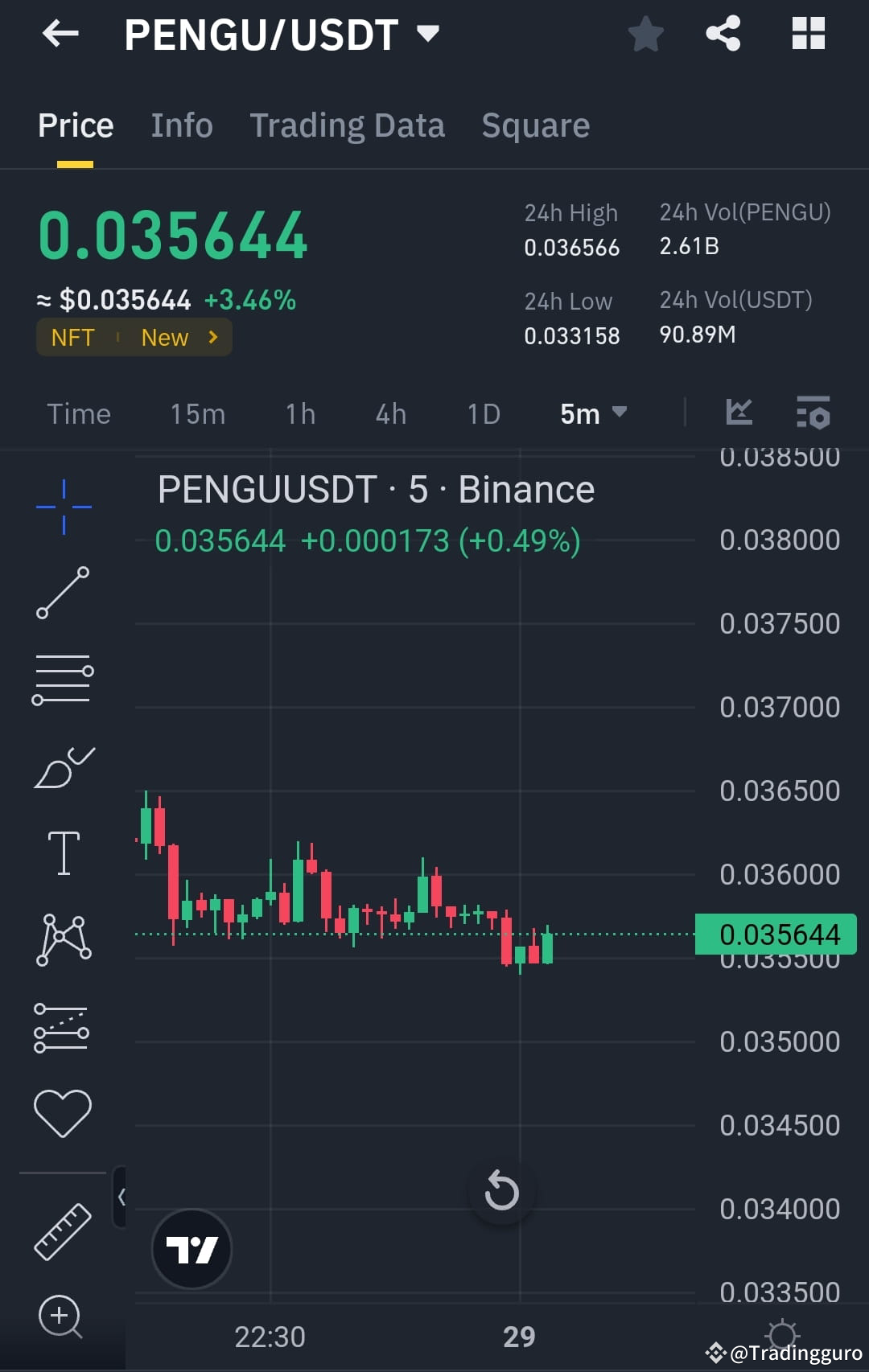Select the XABCD pattern tool

pos(64,939)
